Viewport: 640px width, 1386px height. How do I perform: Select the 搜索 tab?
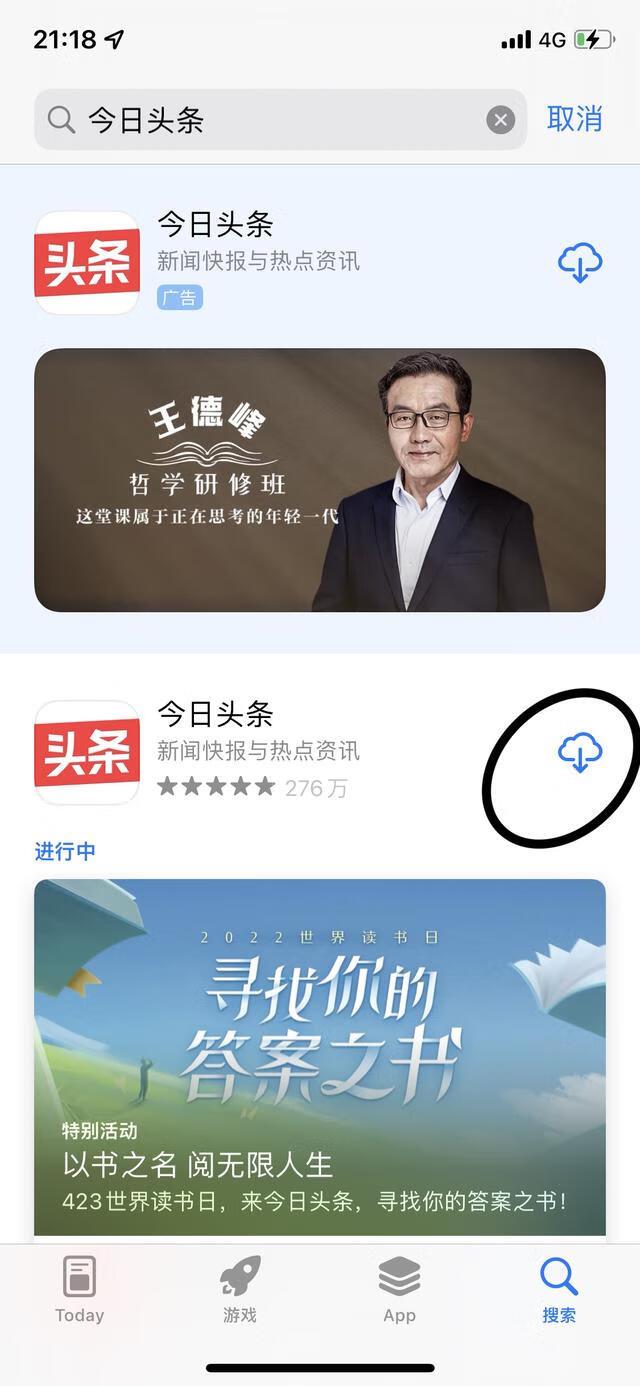pyautogui.click(x=559, y=1290)
